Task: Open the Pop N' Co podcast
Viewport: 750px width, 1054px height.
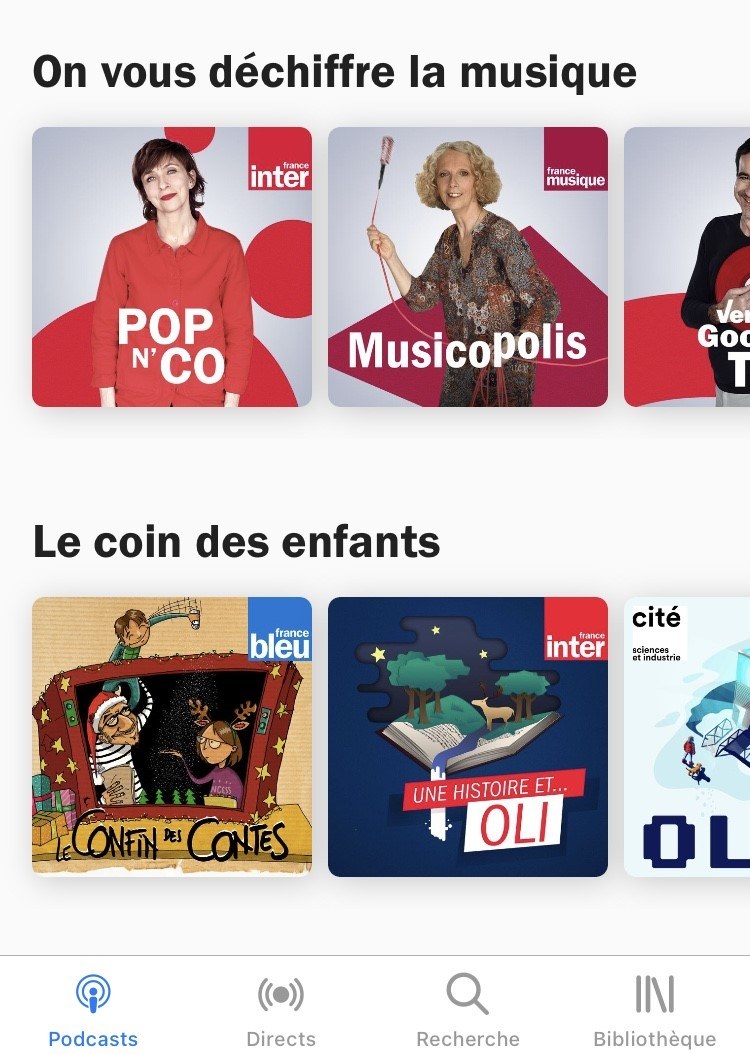Action: click(x=172, y=267)
